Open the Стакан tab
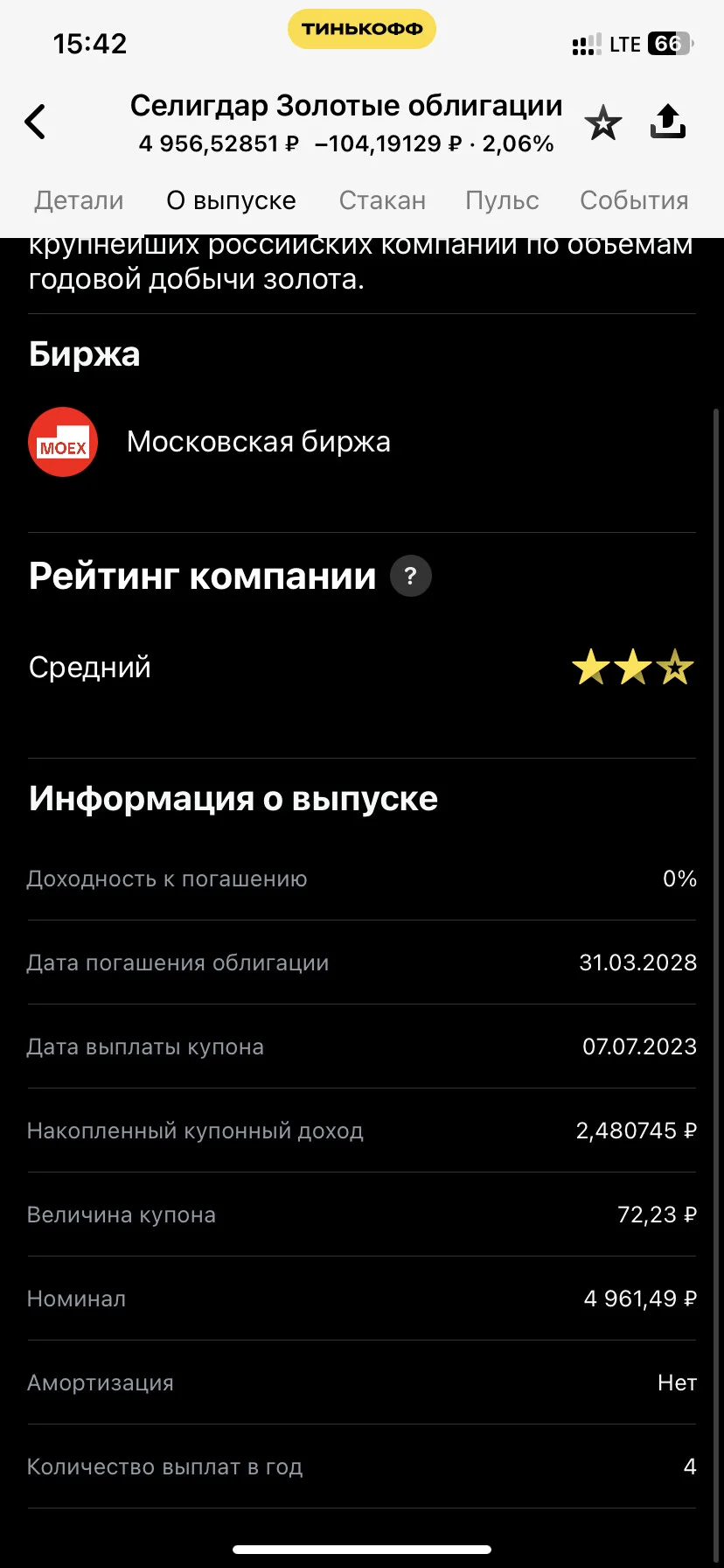 tap(382, 200)
